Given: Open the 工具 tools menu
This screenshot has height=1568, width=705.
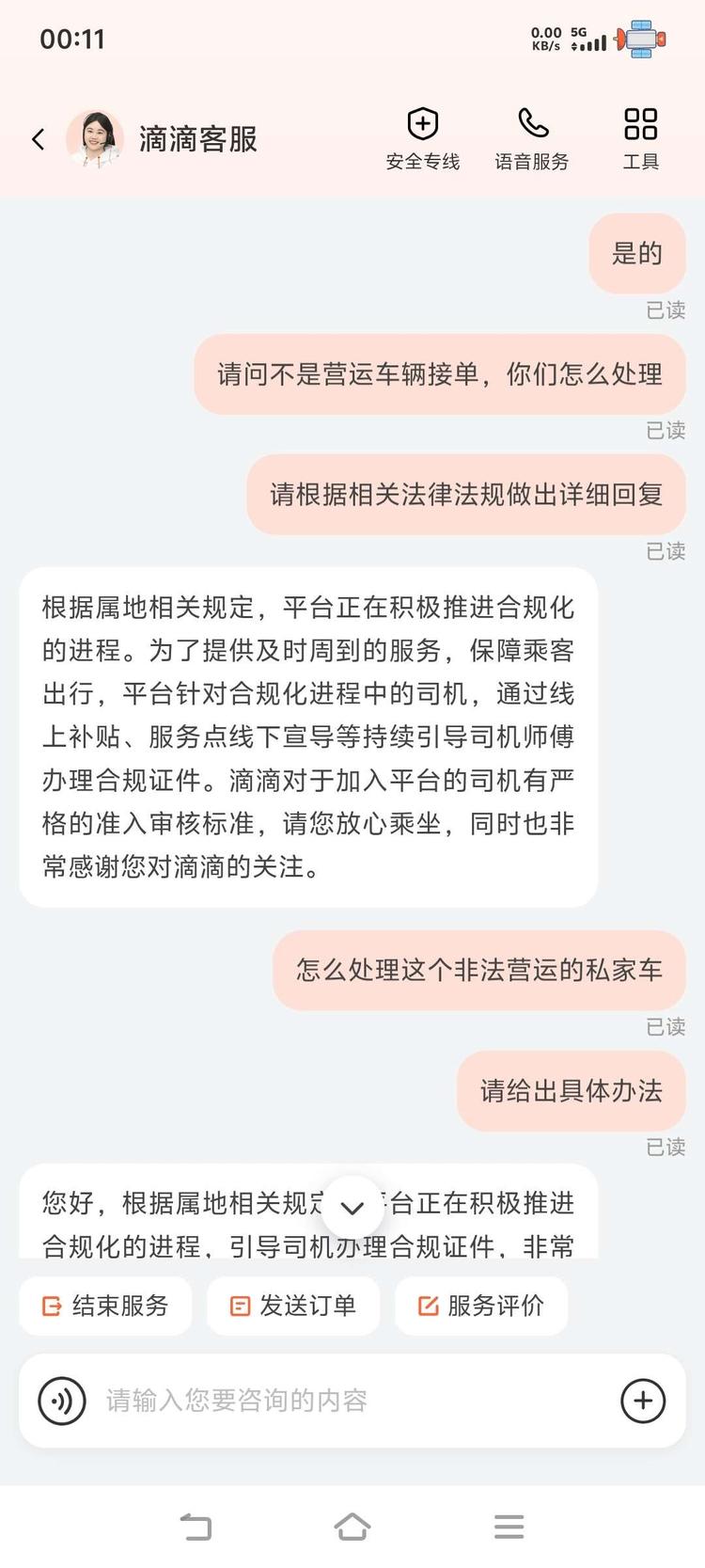Looking at the screenshot, I should click(640, 139).
